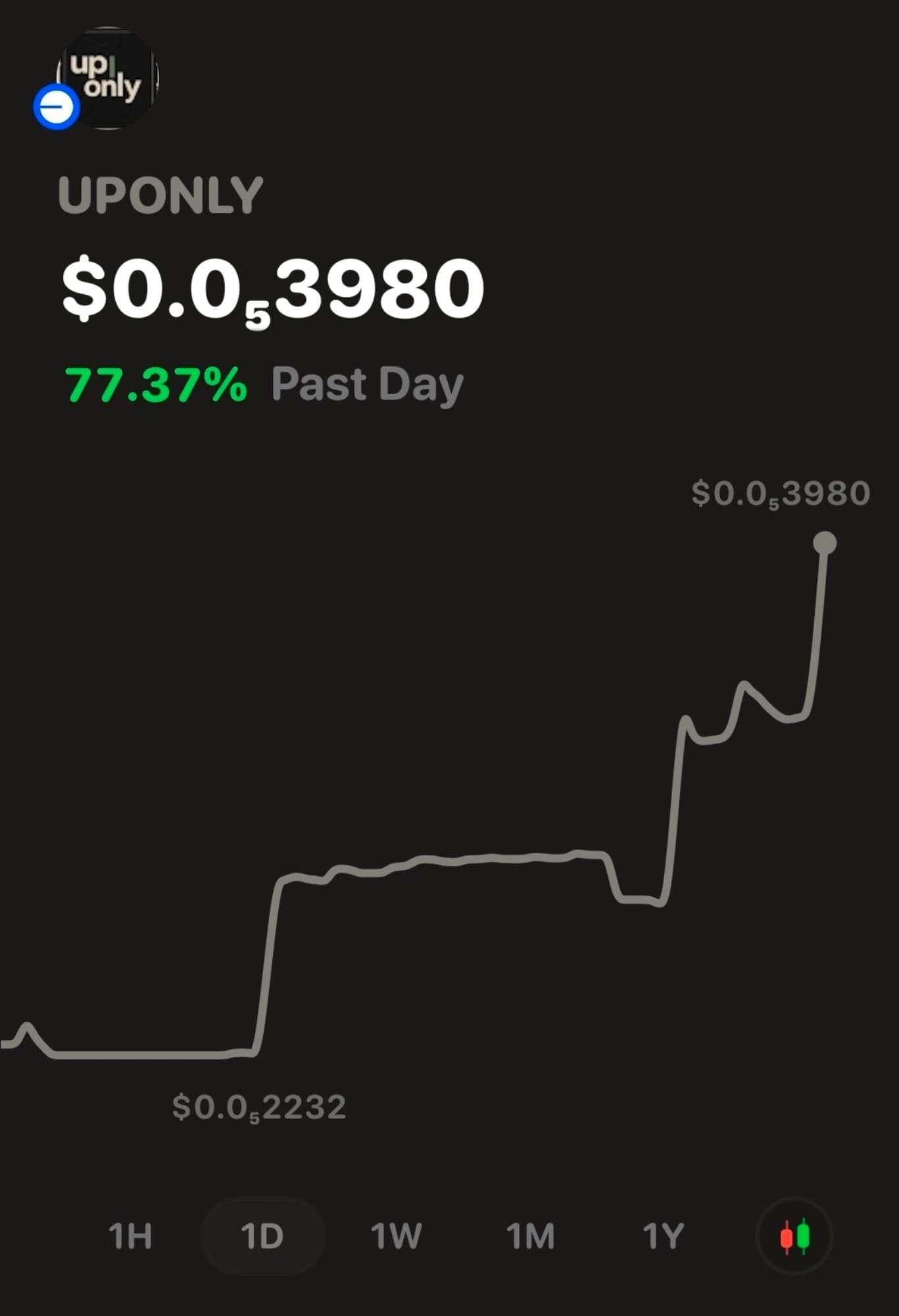The width and height of the screenshot is (899, 1316).
Task: Show the 1W price chart
Action: [396, 1236]
